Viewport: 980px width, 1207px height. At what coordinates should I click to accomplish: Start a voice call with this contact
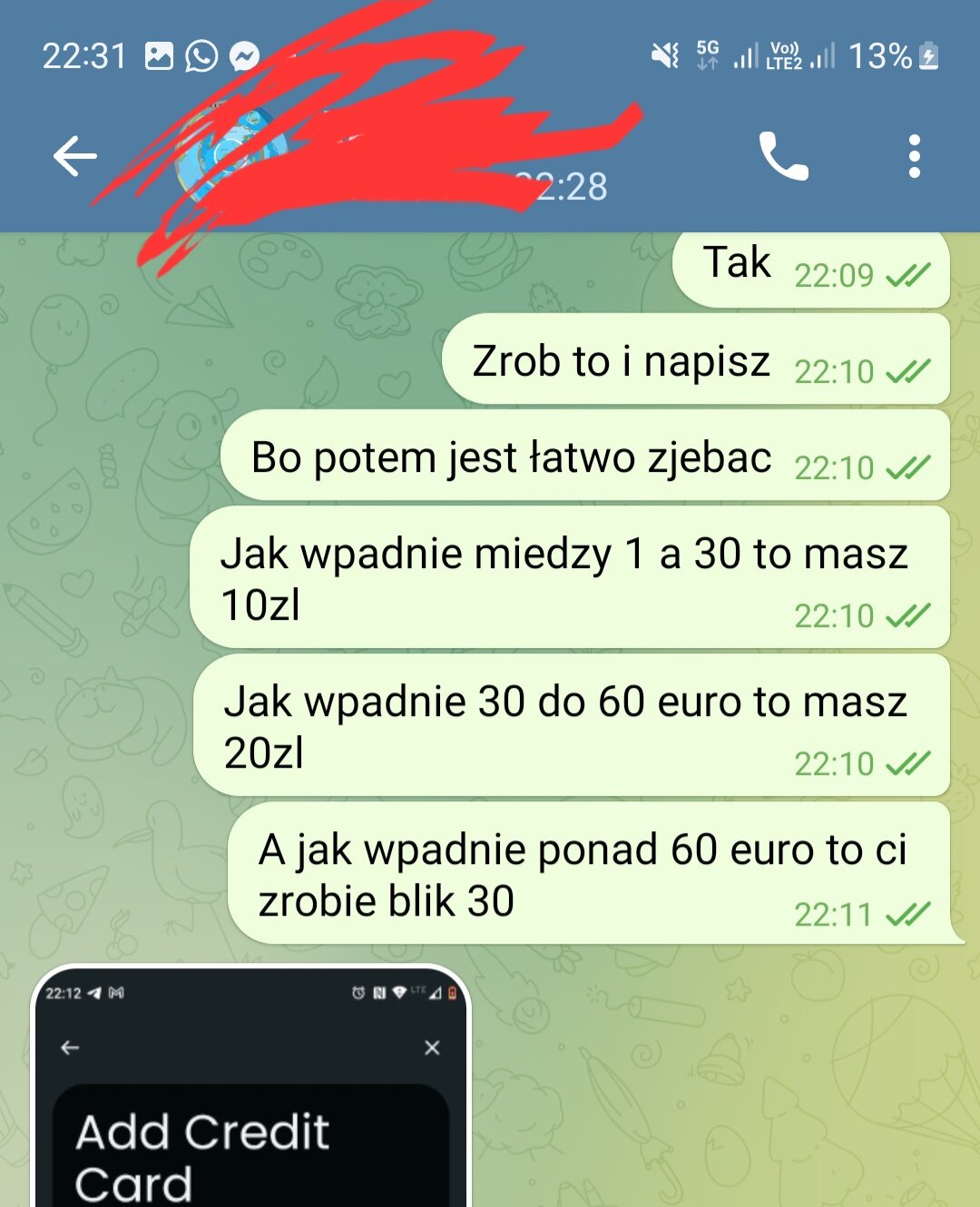click(782, 156)
